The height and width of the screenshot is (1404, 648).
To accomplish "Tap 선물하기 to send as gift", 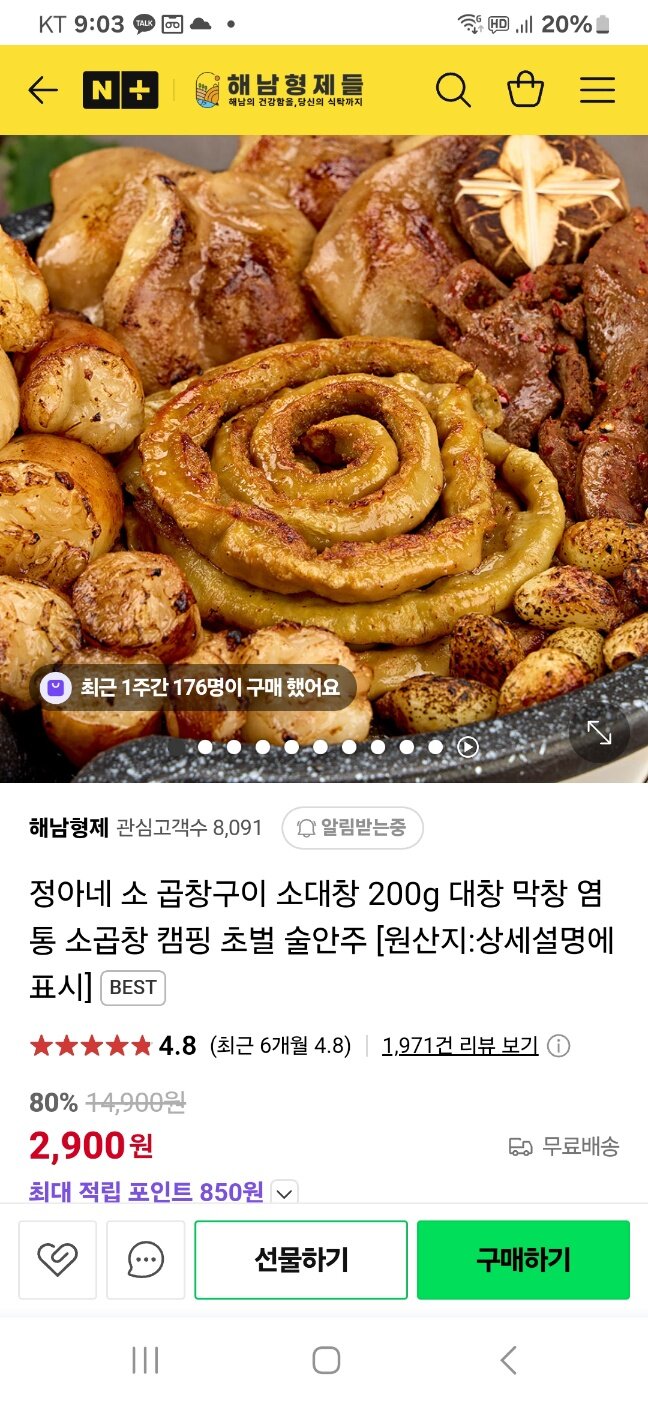I will tap(301, 1260).
